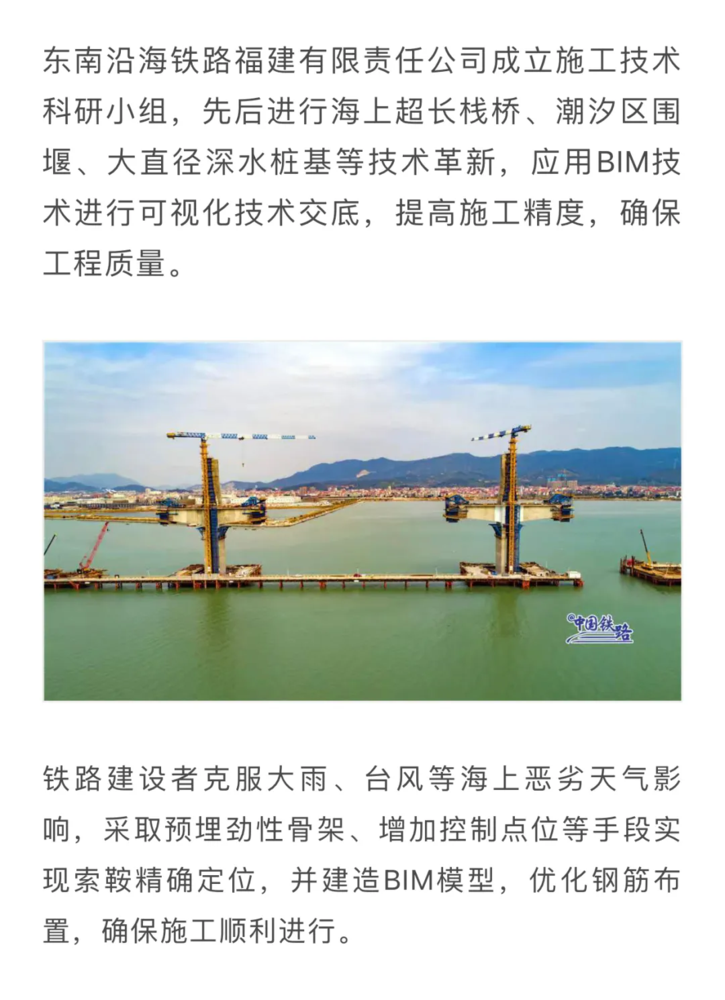Open the bridge construction photo in the article
The height and width of the screenshot is (1000, 725).
click(x=362, y=521)
